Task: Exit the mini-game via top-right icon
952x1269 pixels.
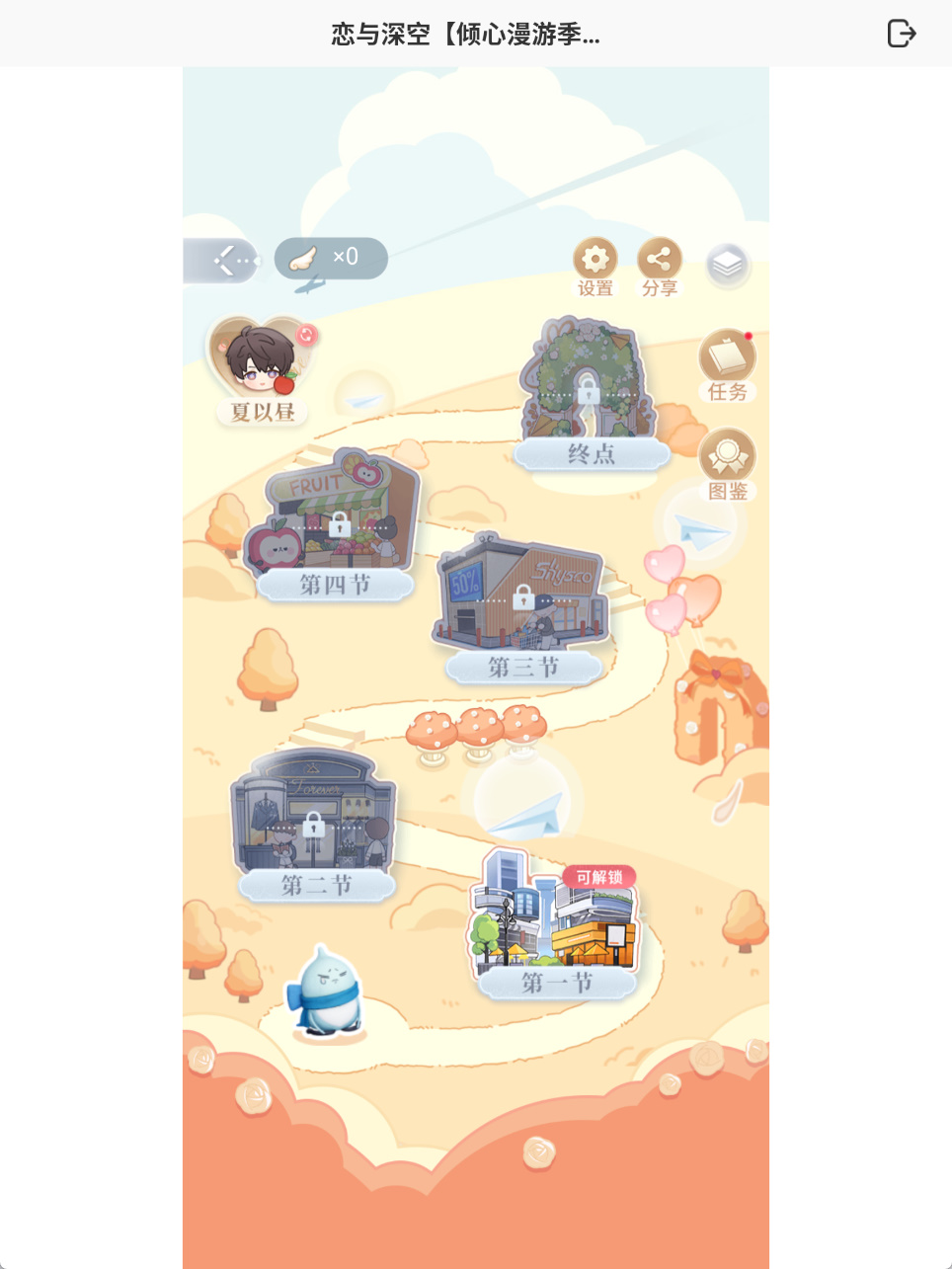Action: click(901, 34)
